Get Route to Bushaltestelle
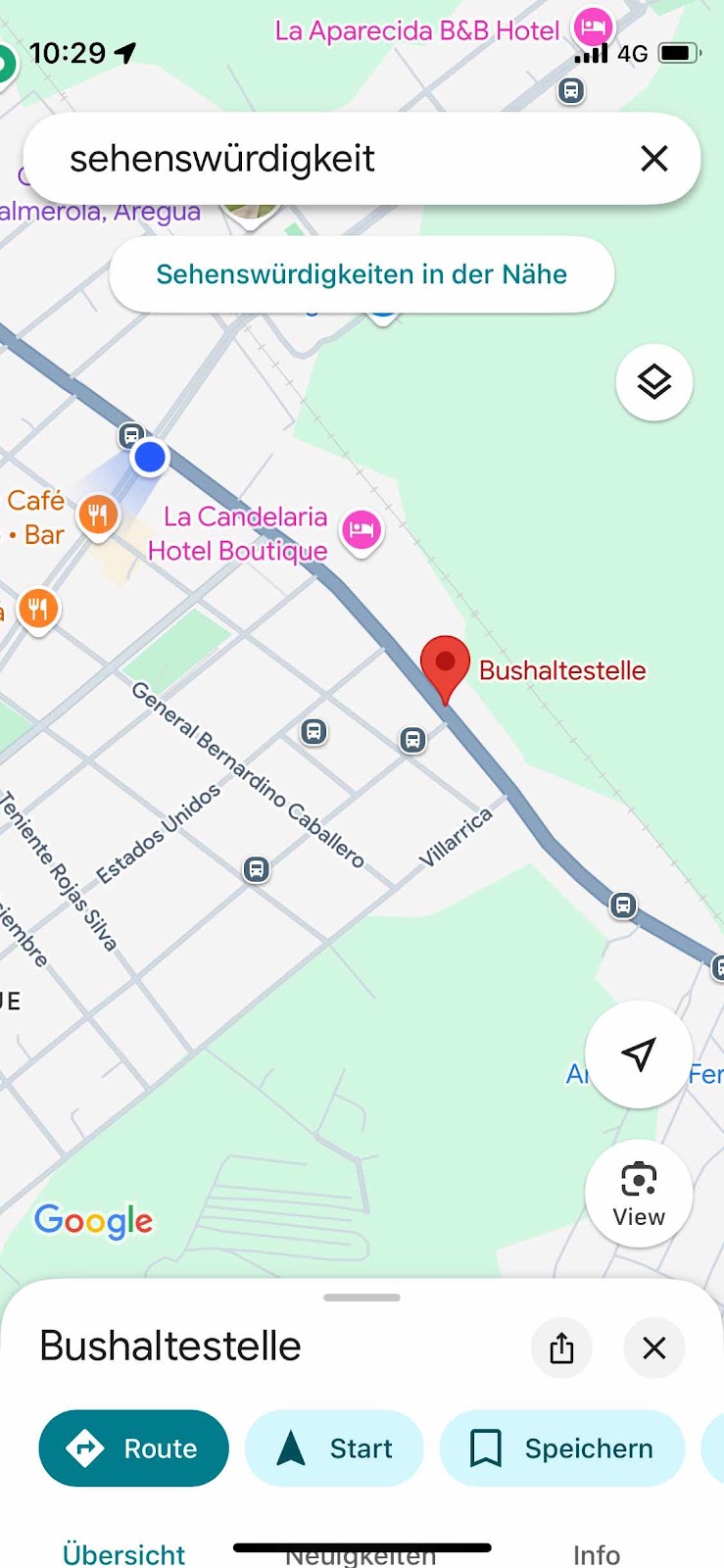The width and height of the screenshot is (724, 1568). (133, 1447)
